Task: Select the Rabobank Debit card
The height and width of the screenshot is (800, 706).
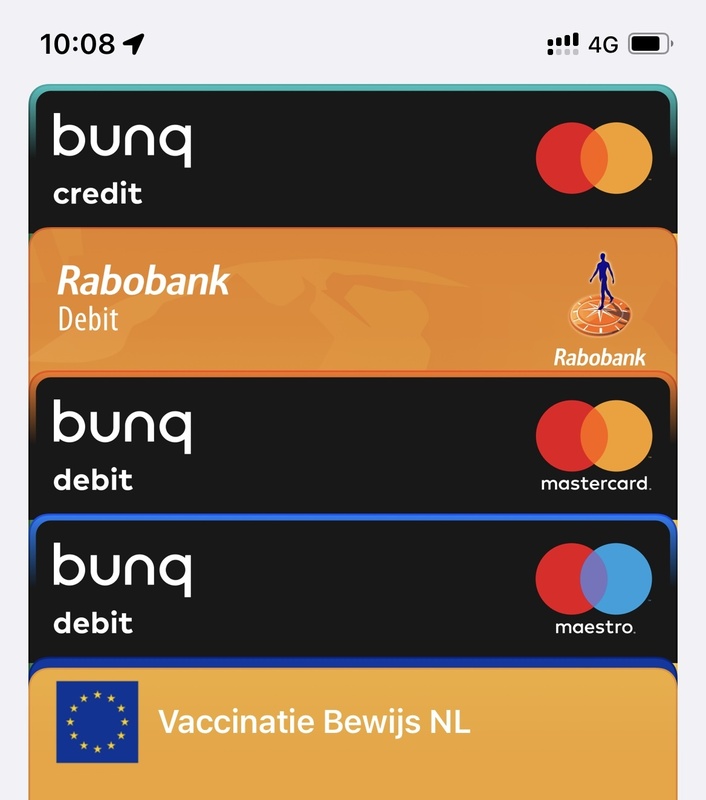Action: click(x=352, y=300)
